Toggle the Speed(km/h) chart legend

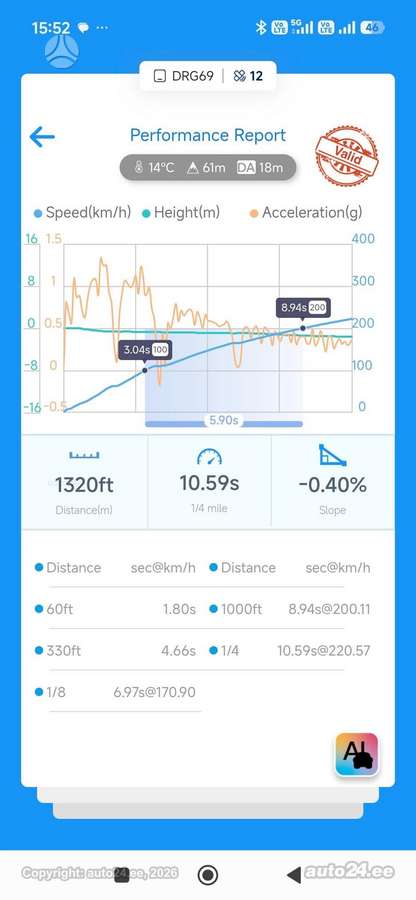(x=82, y=213)
